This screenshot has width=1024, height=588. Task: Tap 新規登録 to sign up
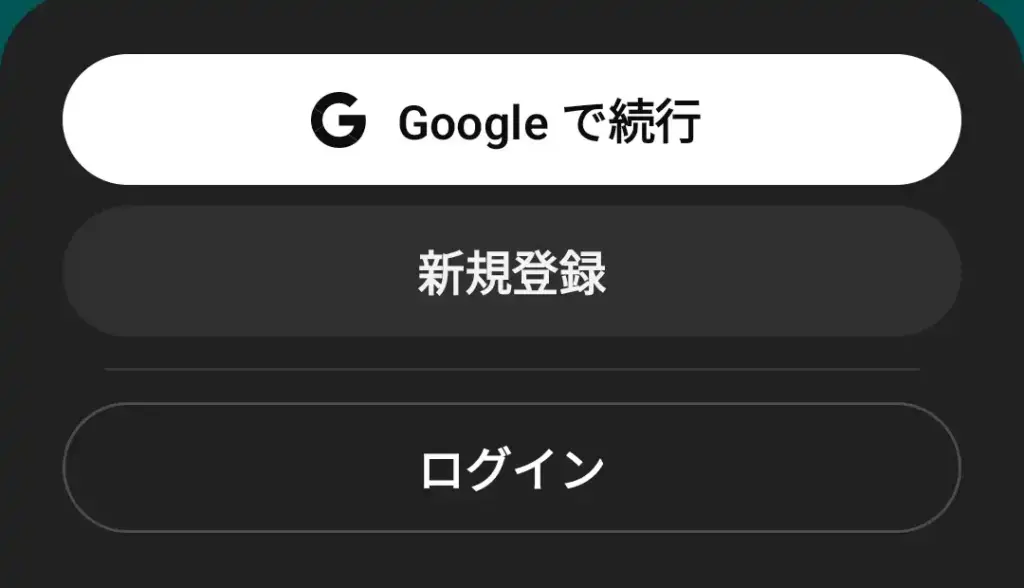(x=512, y=272)
